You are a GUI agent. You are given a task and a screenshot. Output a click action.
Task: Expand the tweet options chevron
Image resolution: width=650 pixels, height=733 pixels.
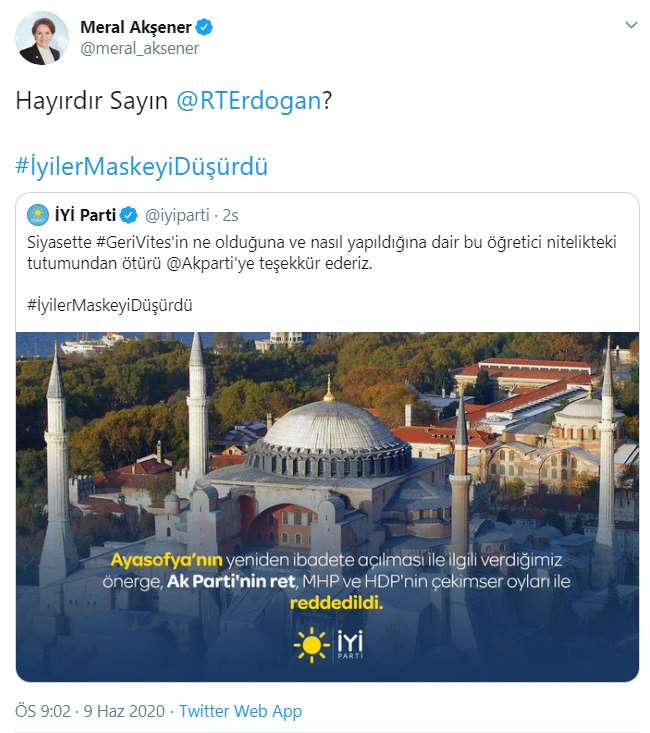point(630,25)
